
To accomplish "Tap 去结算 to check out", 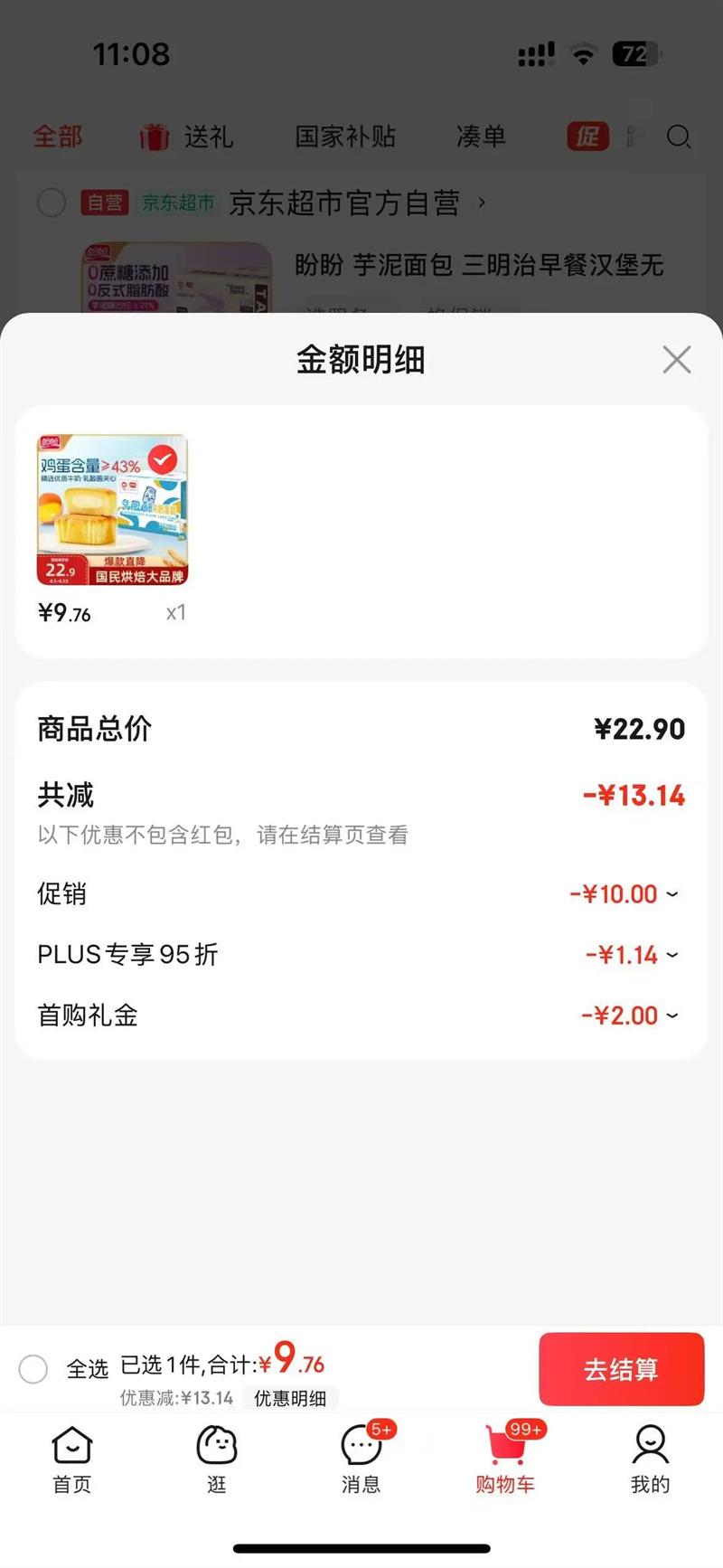I will click(x=621, y=1369).
